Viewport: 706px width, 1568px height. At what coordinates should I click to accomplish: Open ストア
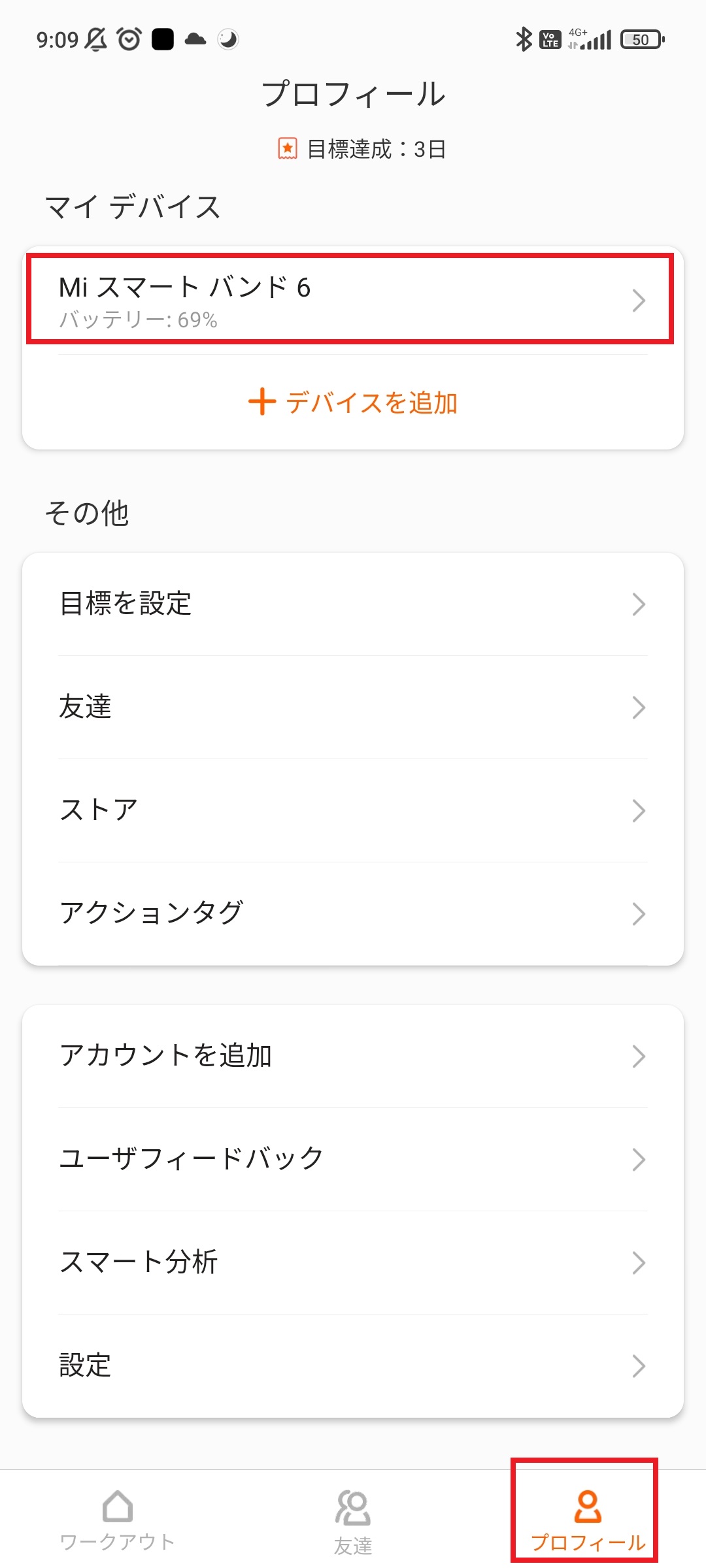point(353,811)
